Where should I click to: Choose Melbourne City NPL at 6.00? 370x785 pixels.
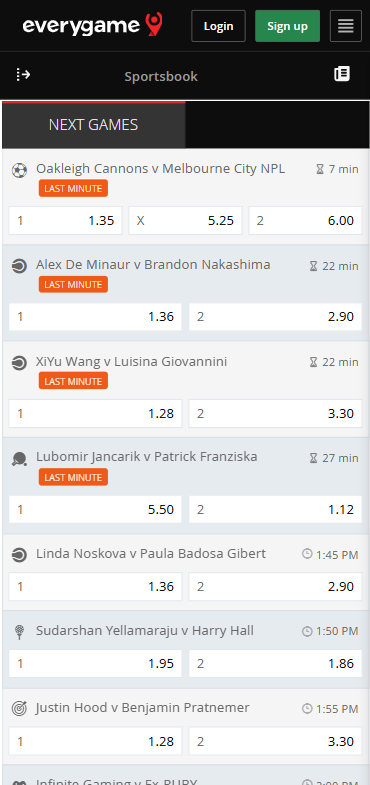pos(305,220)
